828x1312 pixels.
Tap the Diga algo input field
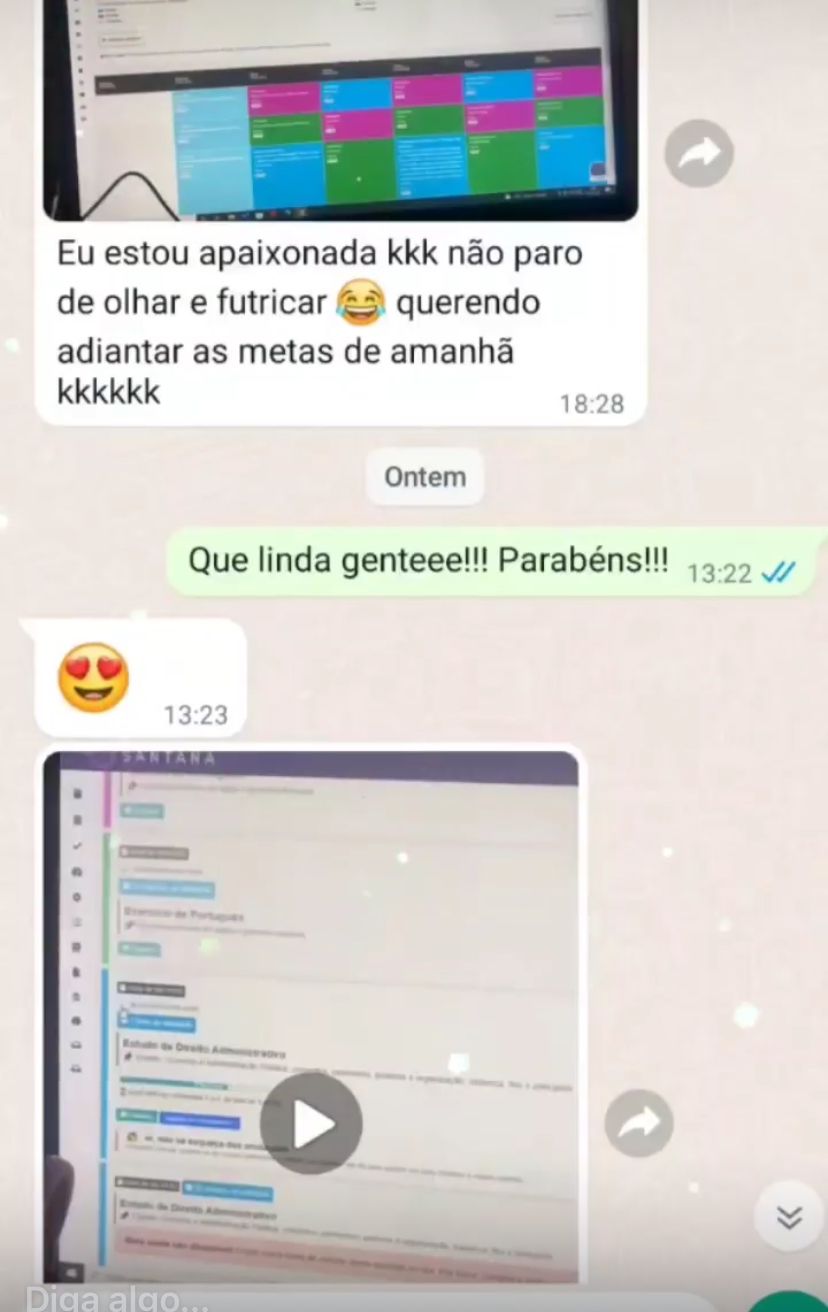[x=300, y=1300]
